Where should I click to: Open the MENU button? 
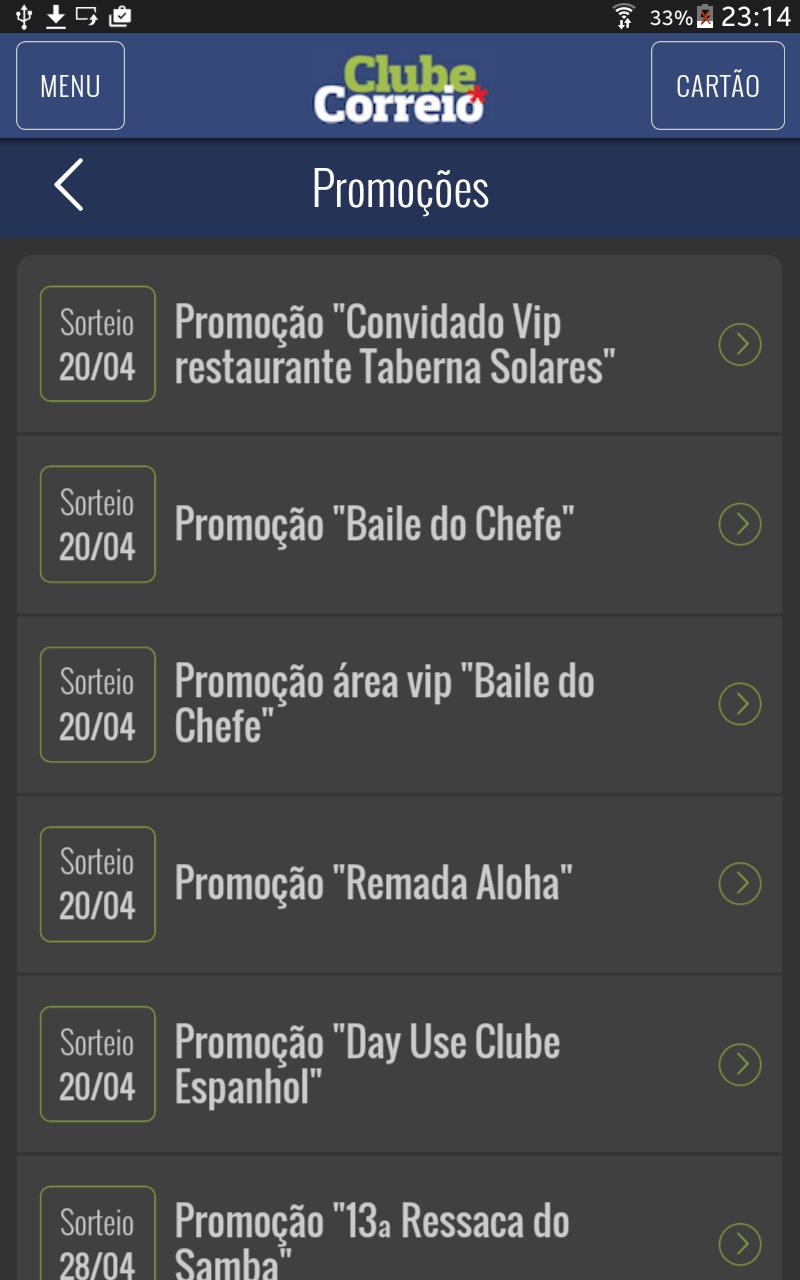[70, 86]
